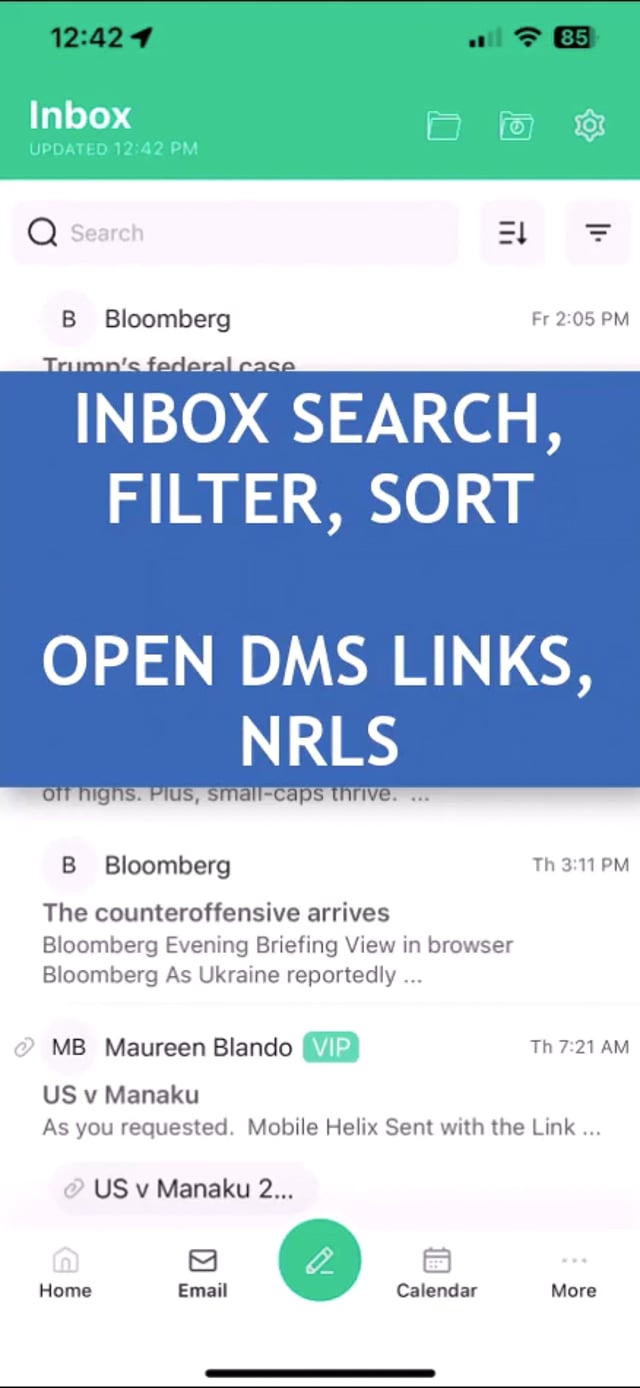This screenshot has height=1388, width=640.
Task: Open the filter options button
Action: [598, 233]
